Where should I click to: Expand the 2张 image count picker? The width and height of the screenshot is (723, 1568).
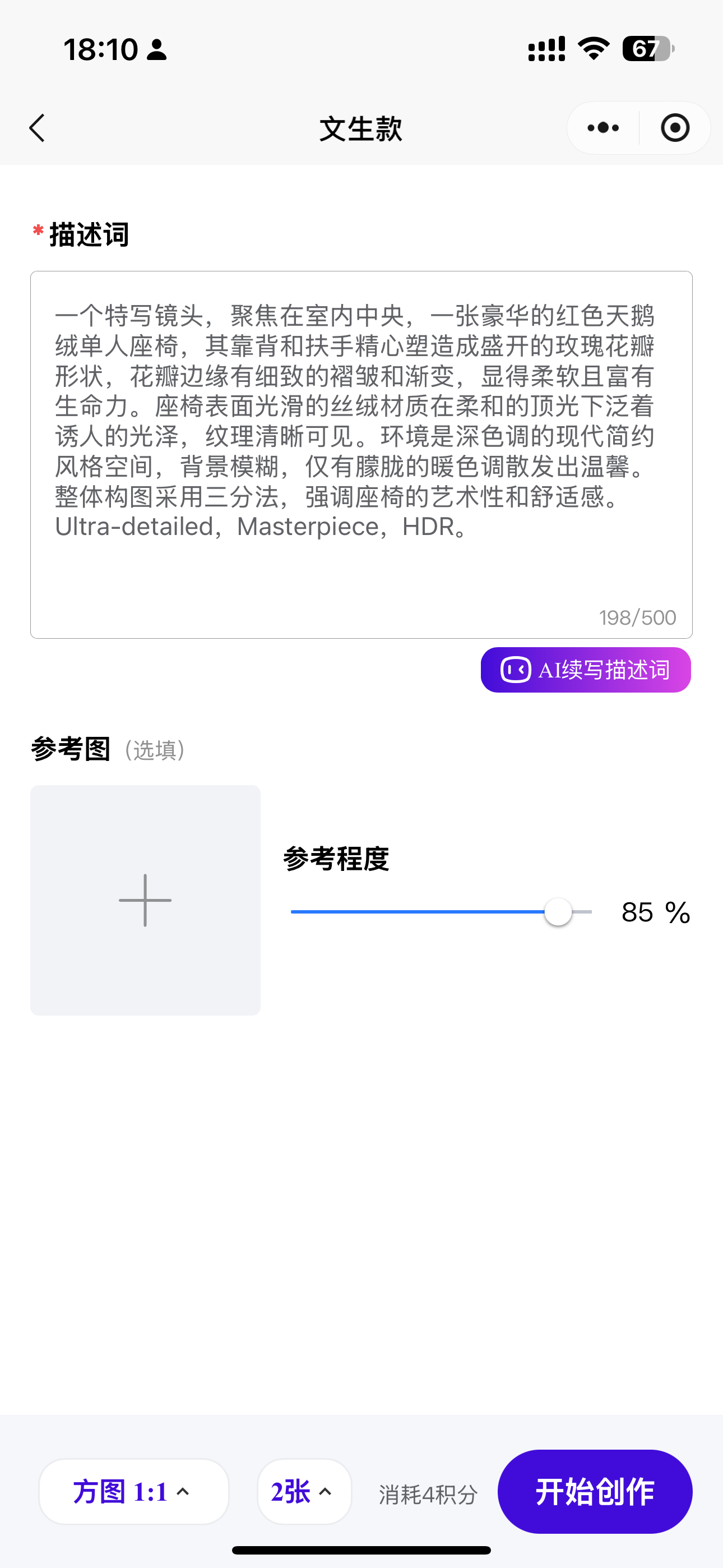[x=304, y=1491]
